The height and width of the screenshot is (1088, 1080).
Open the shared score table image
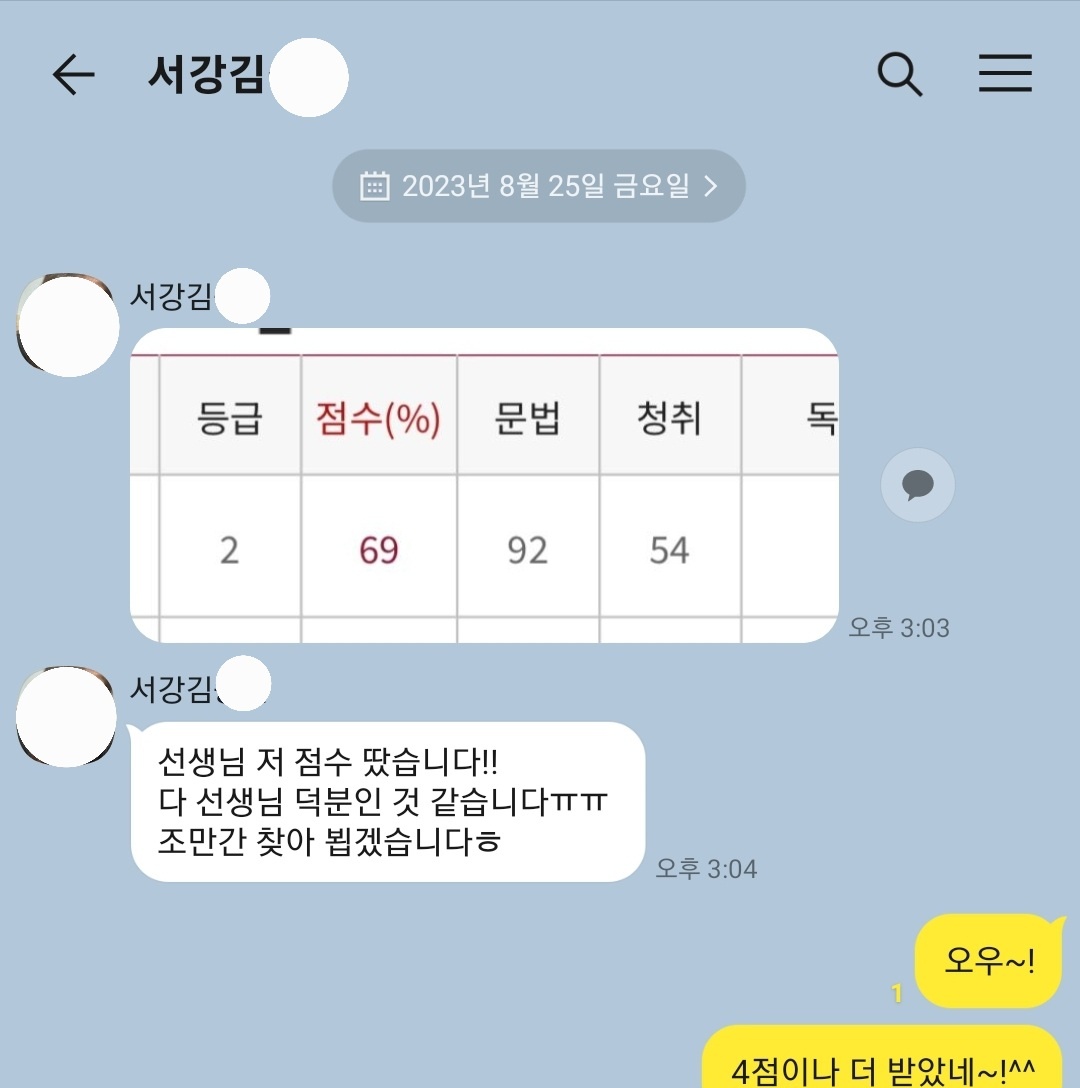[x=484, y=485]
